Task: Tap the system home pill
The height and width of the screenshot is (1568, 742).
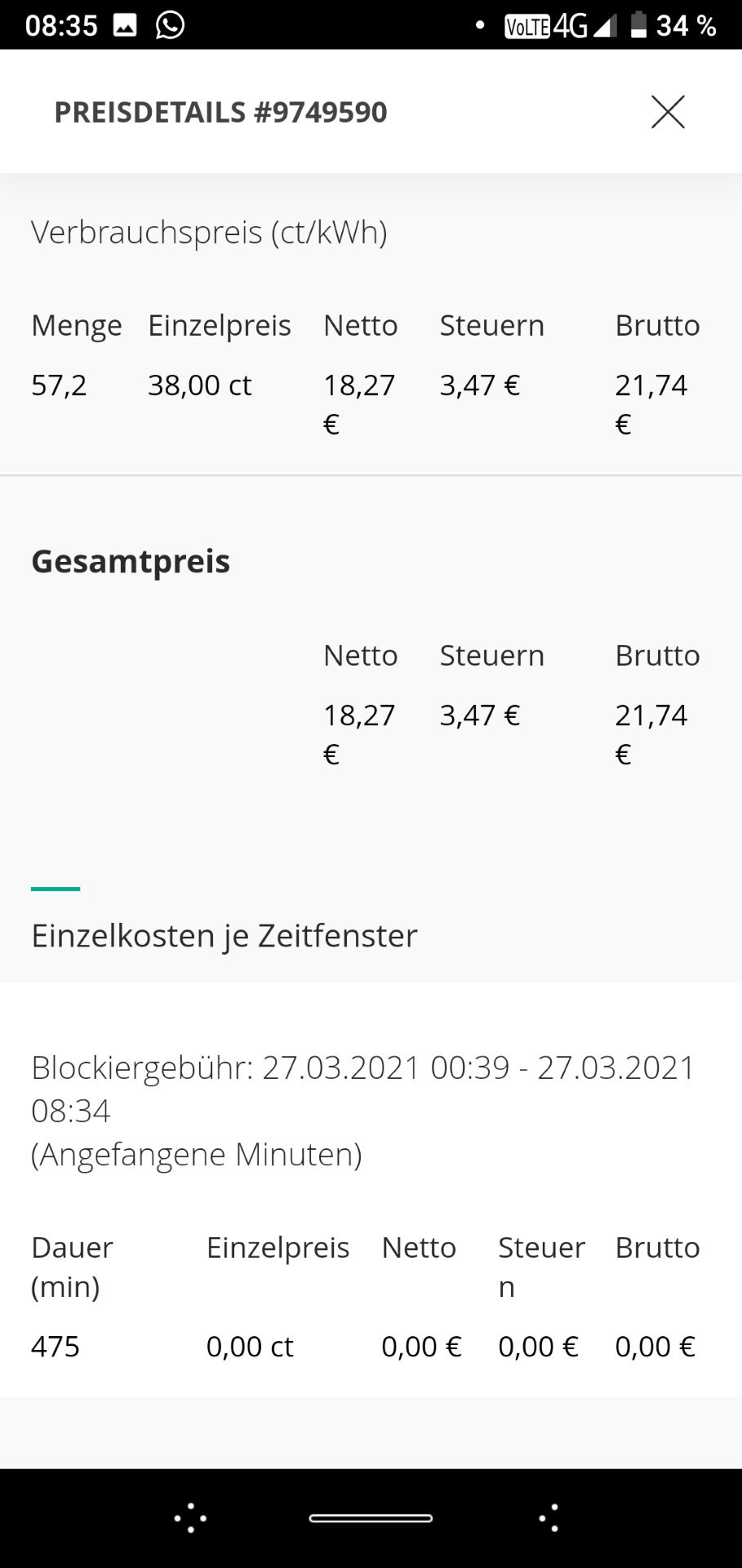Action: (371, 1518)
